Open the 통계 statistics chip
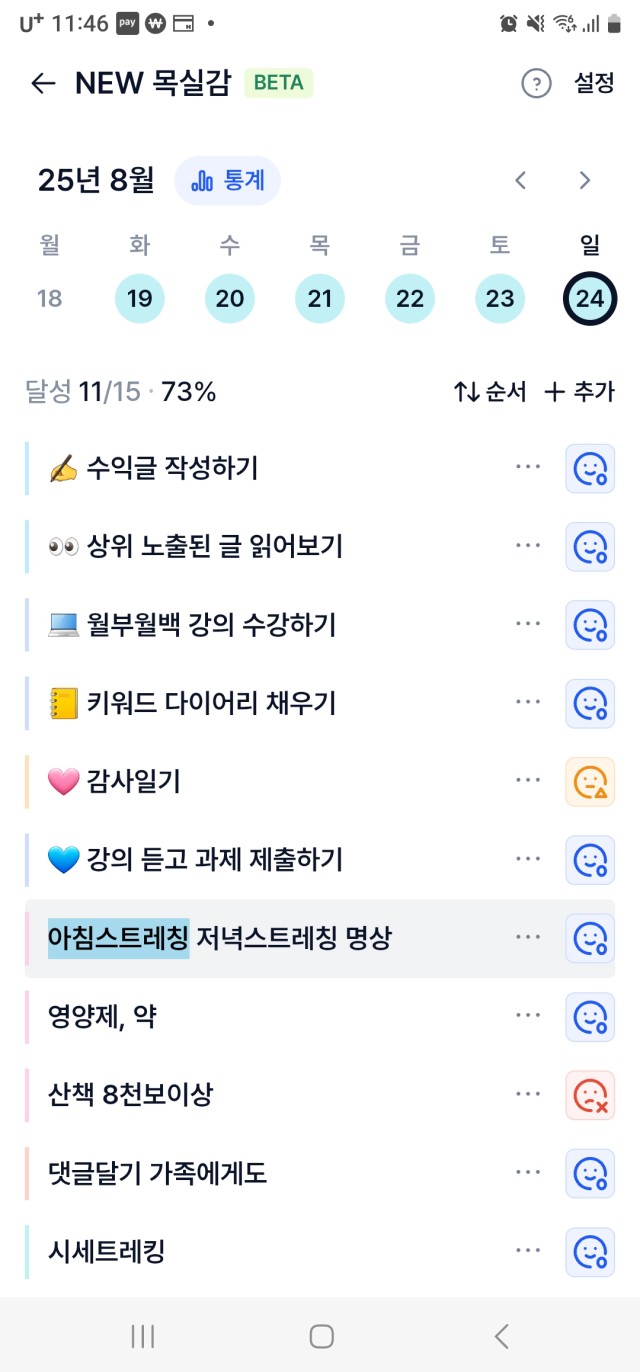 click(x=227, y=181)
